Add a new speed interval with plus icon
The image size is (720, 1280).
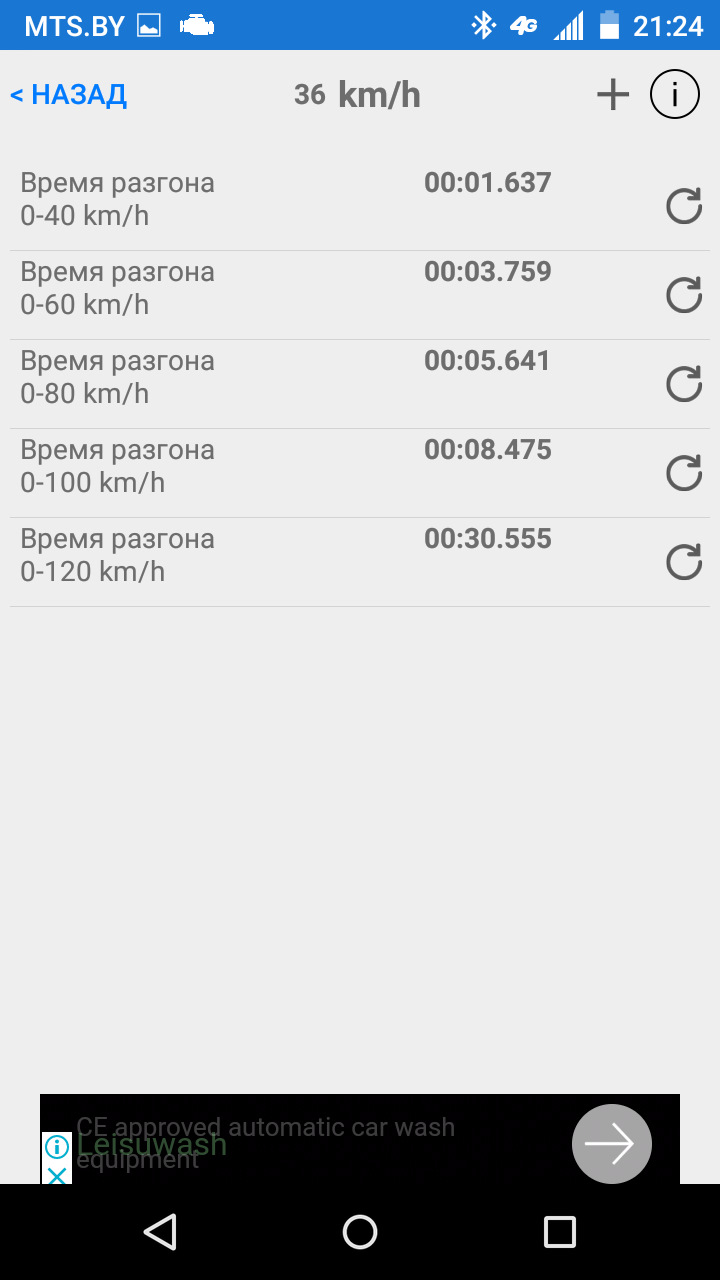click(611, 94)
